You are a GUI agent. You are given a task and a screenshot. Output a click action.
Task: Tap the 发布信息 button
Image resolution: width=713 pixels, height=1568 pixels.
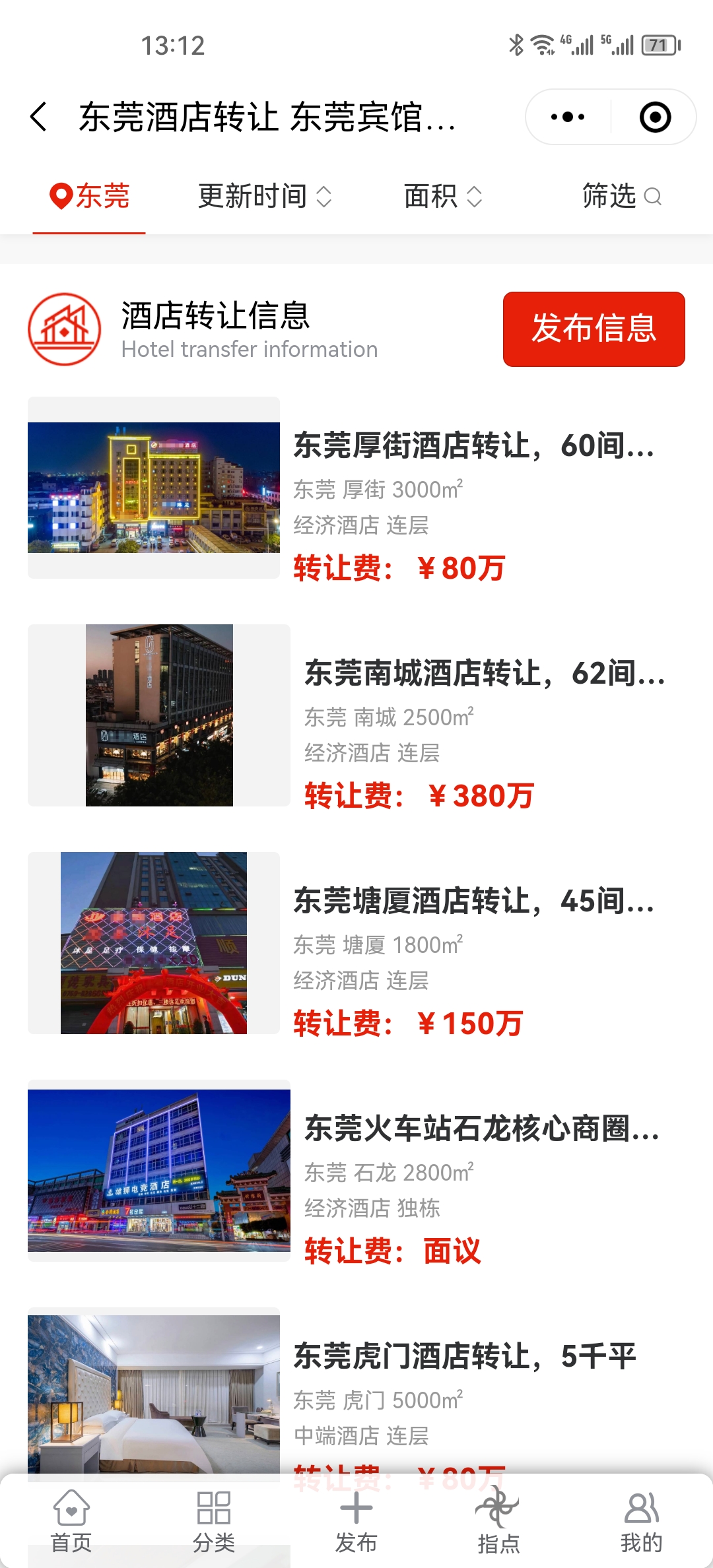click(594, 329)
